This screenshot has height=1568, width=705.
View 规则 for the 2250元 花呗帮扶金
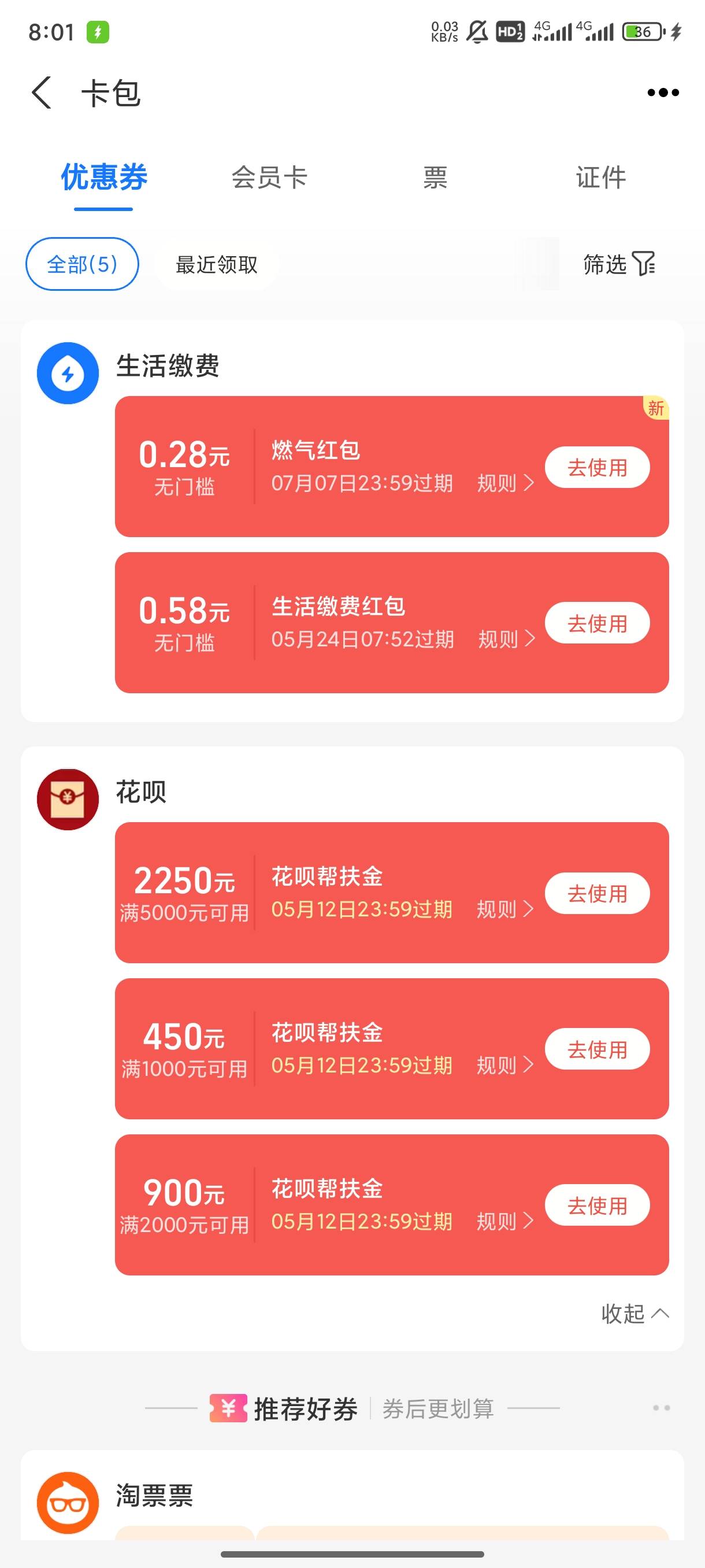click(x=506, y=909)
